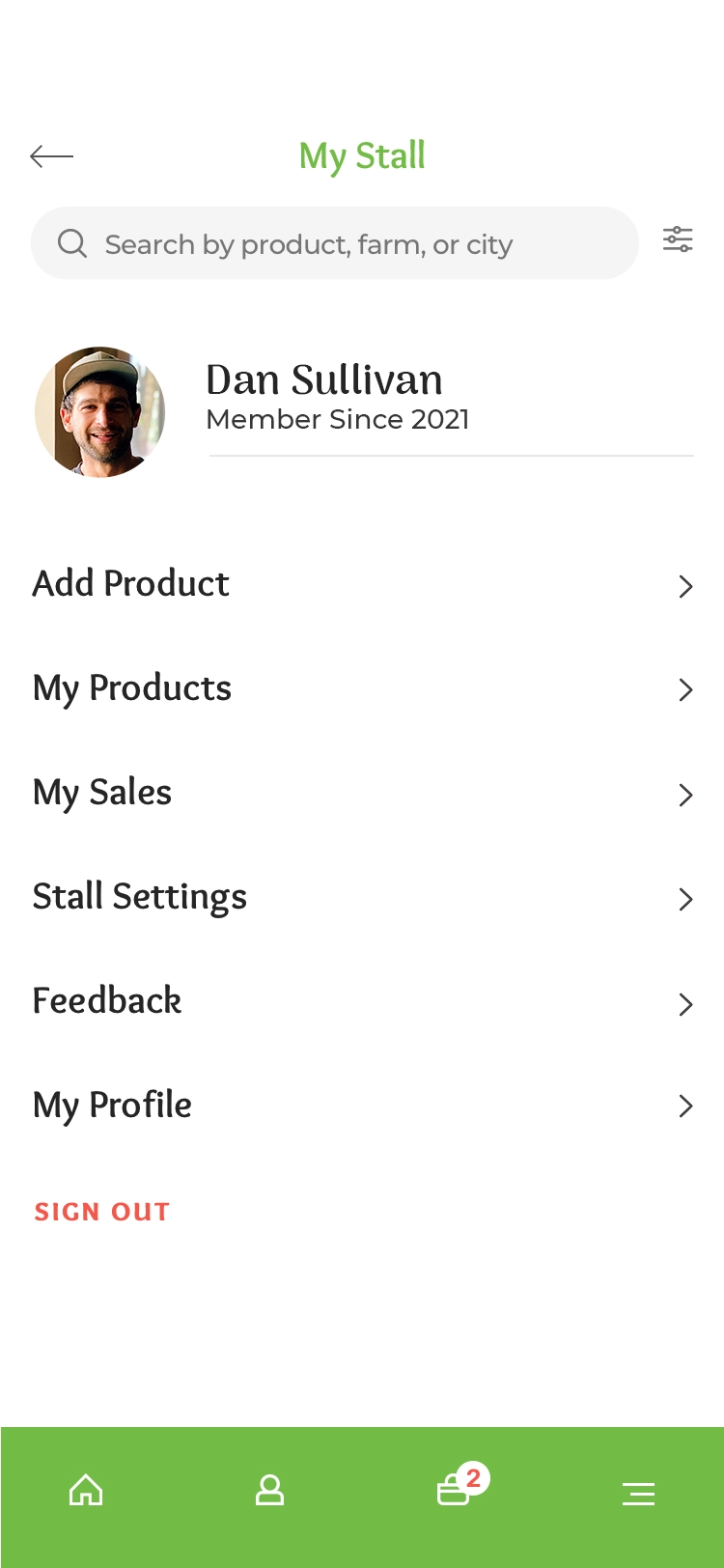Viewport: 724px width, 1568px height.
Task: Open the account tab in bottom bar
Action: coord(269,1491)
